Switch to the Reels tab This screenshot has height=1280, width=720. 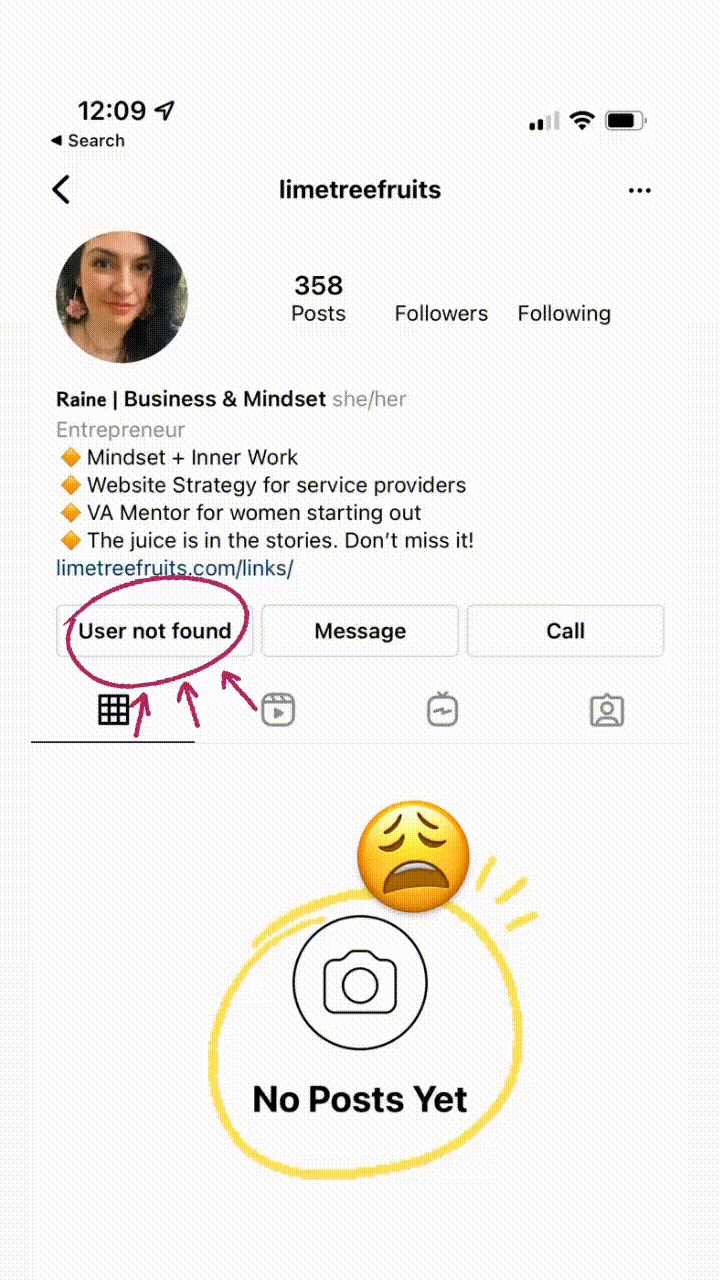click(x=278, y=710)
